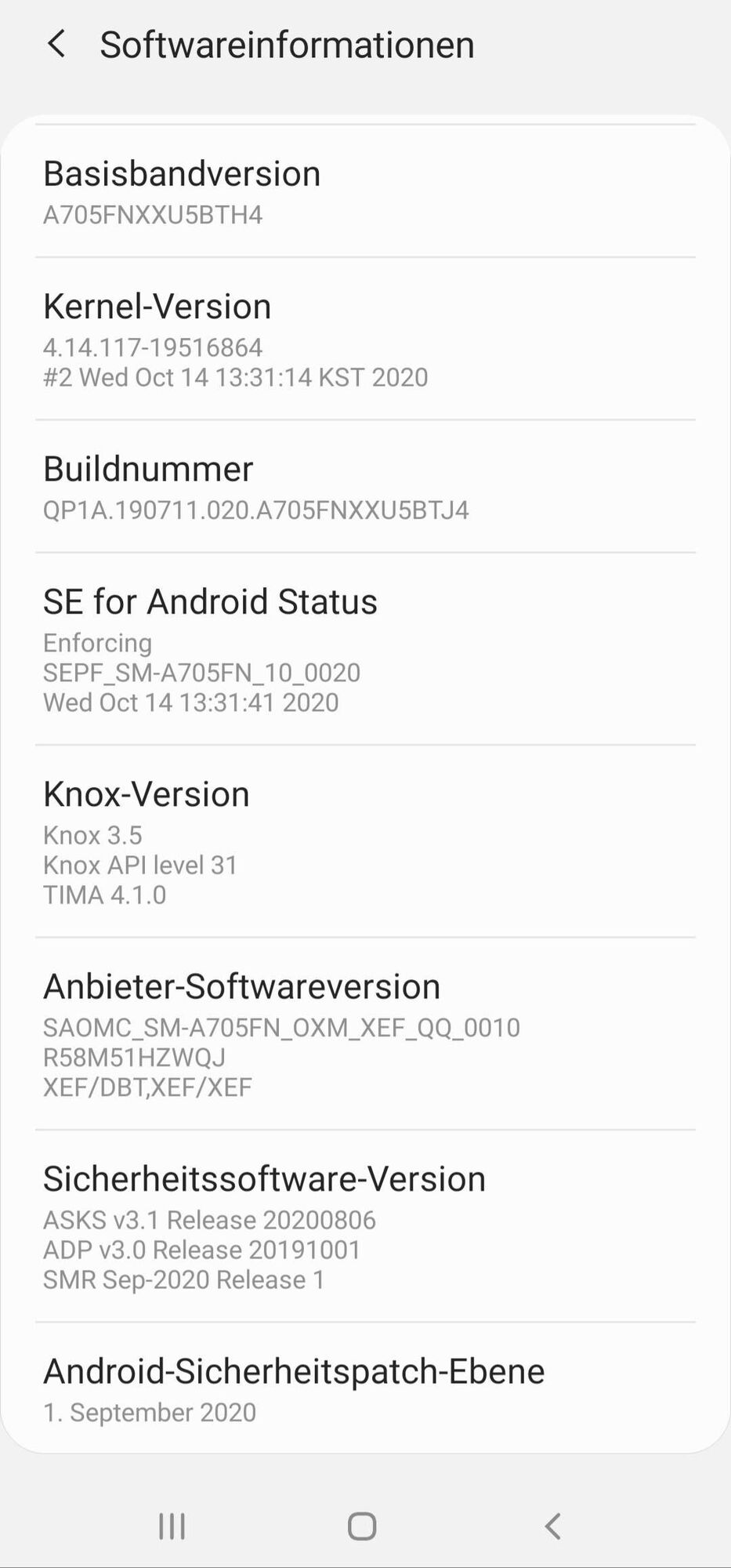Open SE for Android Status details
This screenshot has width=731, height=1568.
tap(210, 601)
